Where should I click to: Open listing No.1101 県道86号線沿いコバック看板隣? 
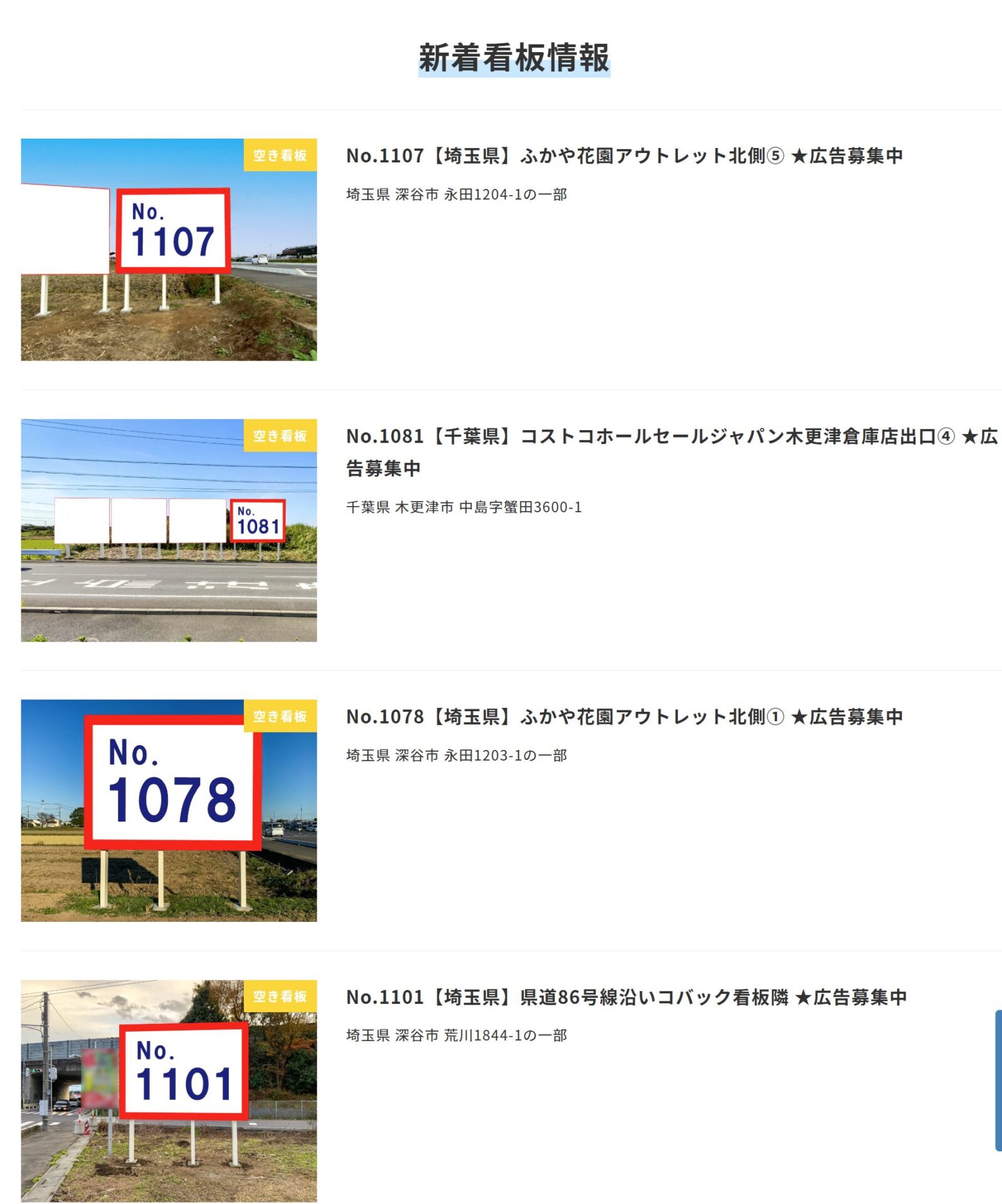(x=626, y=996)
